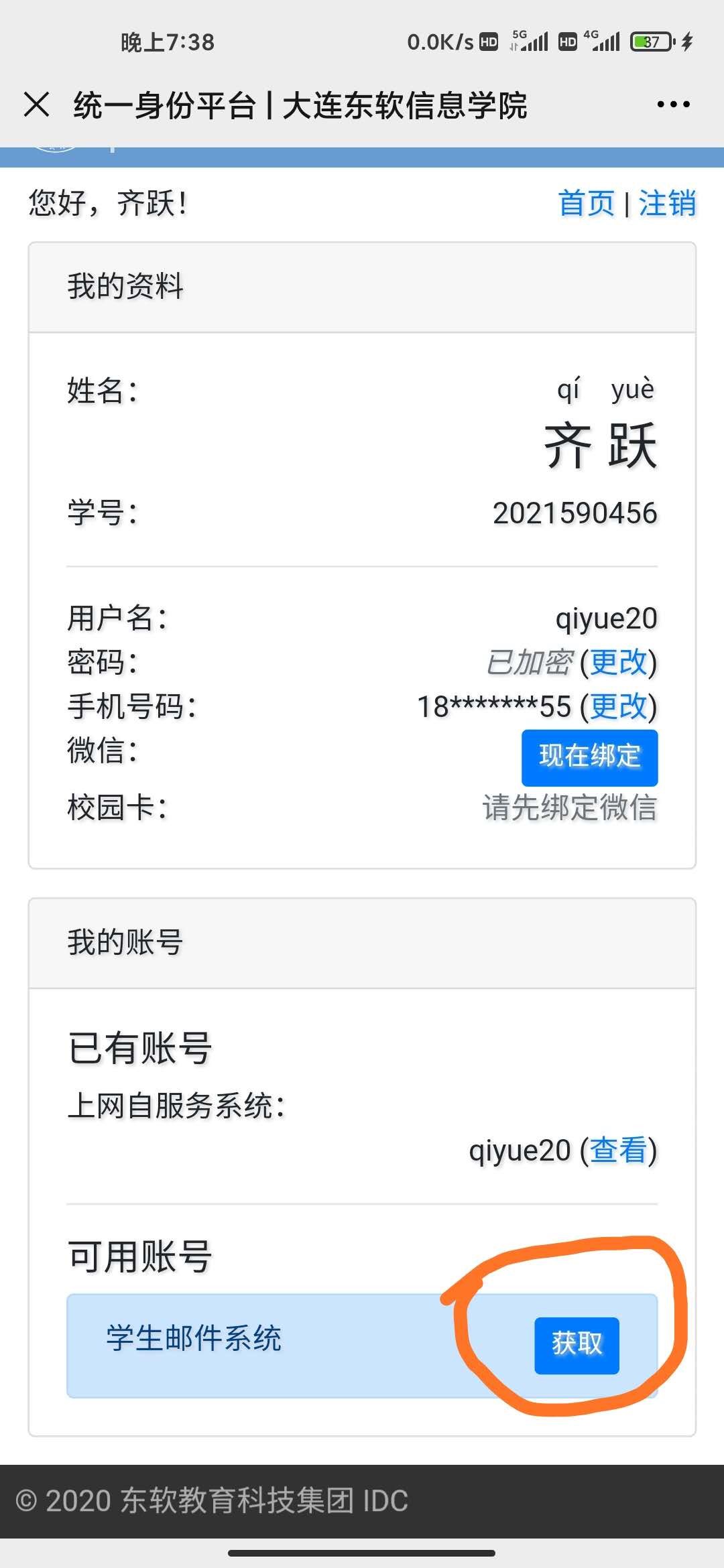
Task: Tap 获取 for 学生邮件系统
Action: 577,1346
